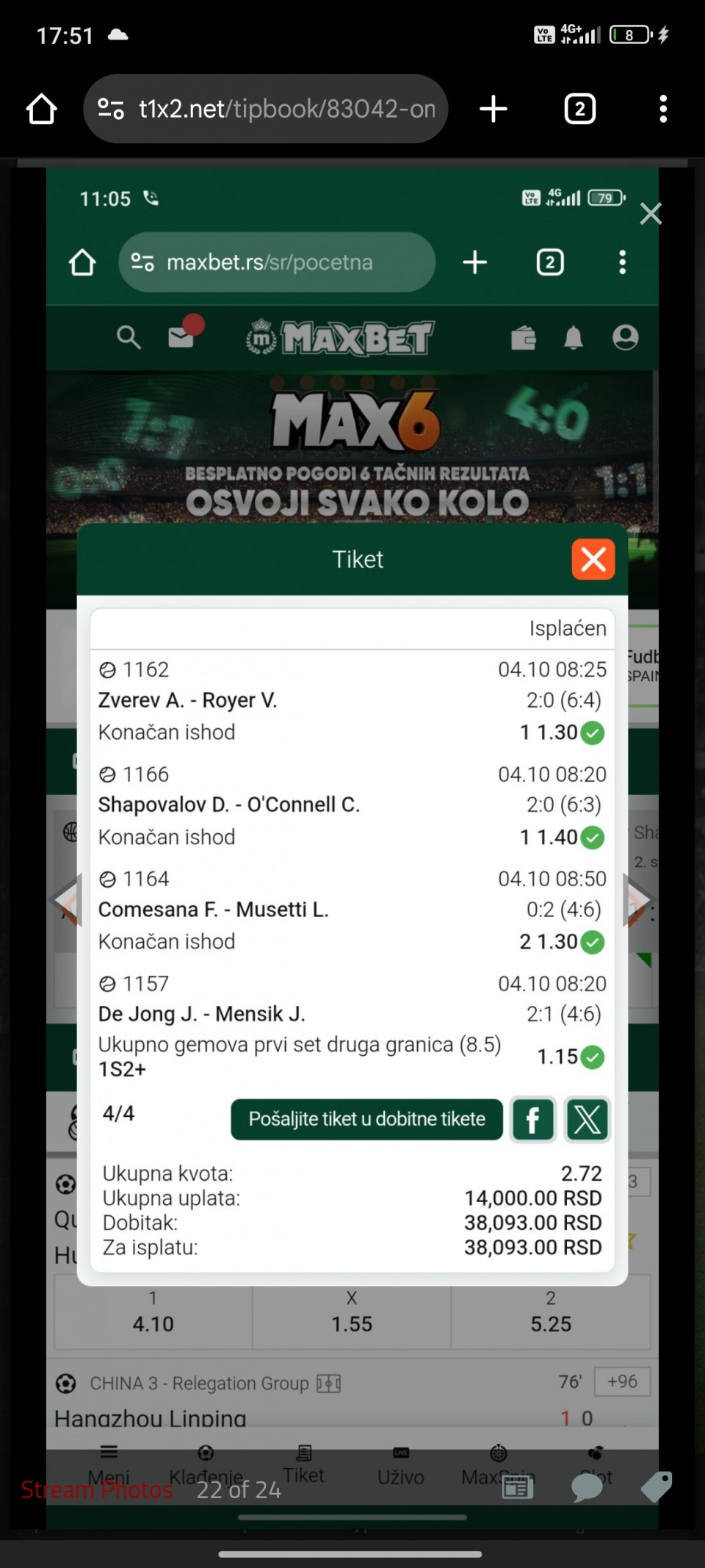Go to the next photo
This screenshot has width=705, height=1568.
tap(637, 900)
